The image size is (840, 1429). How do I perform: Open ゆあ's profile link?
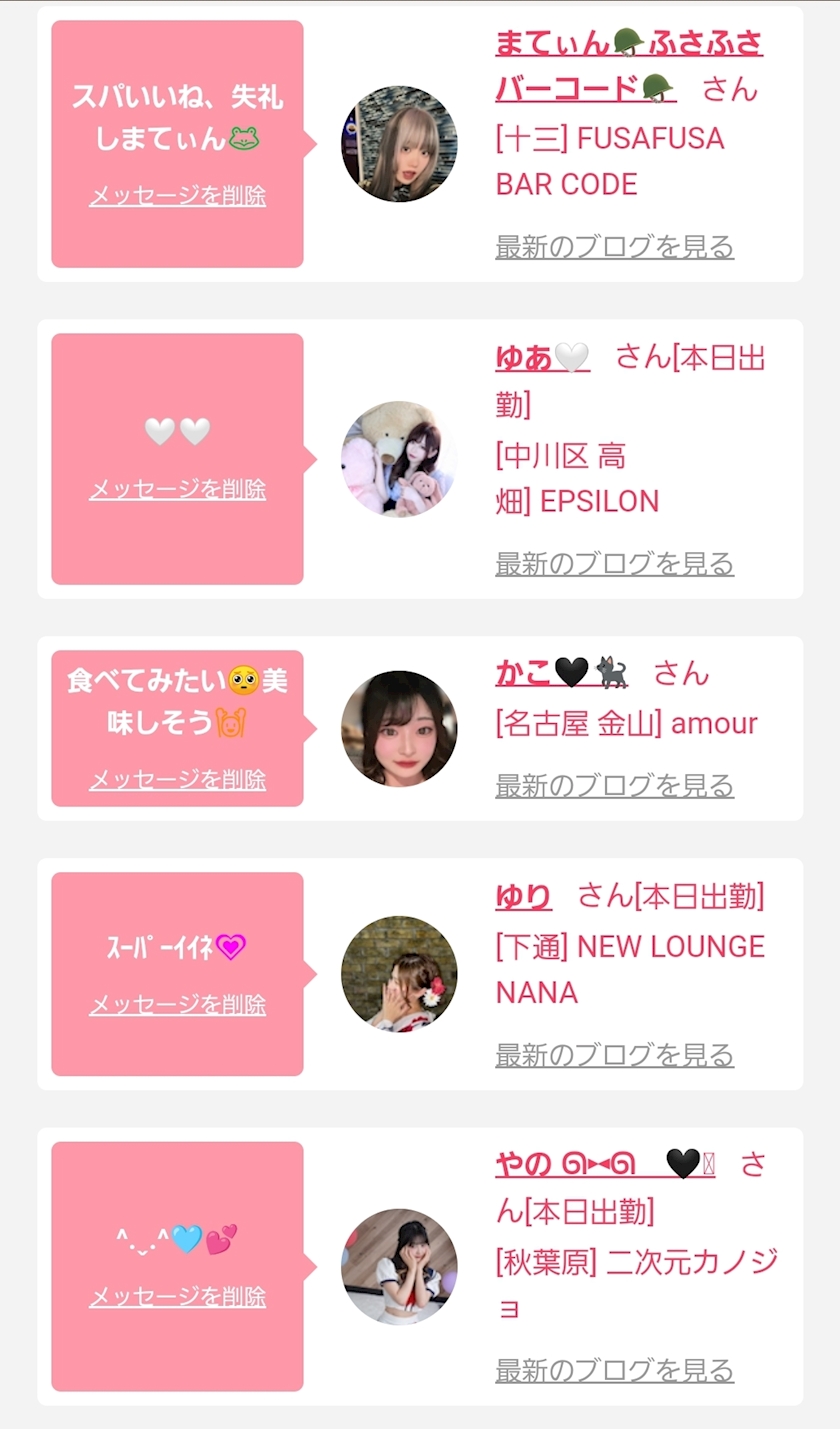tap(542, 358)
